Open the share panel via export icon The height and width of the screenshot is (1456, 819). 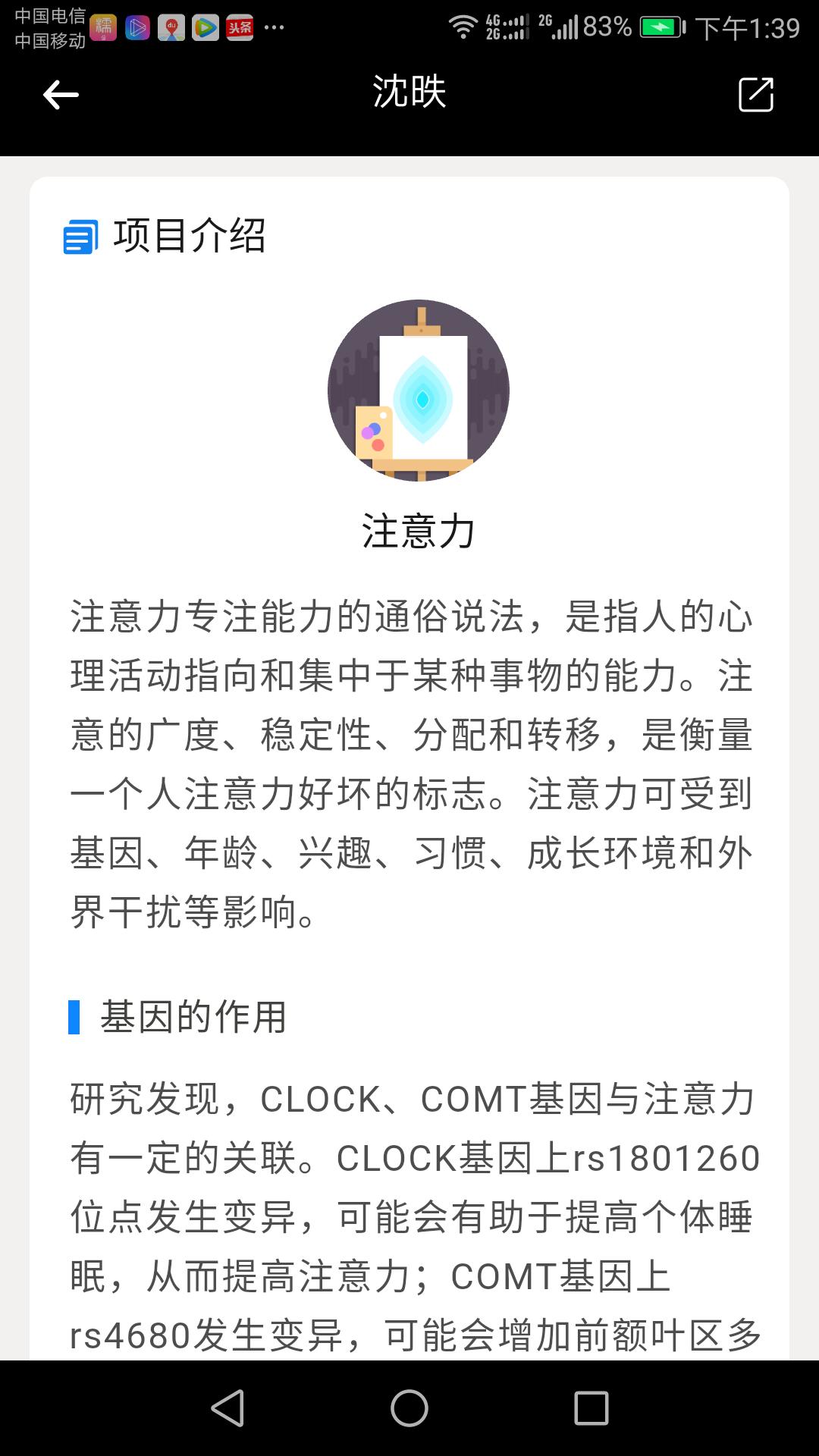(x=754, y=94)
